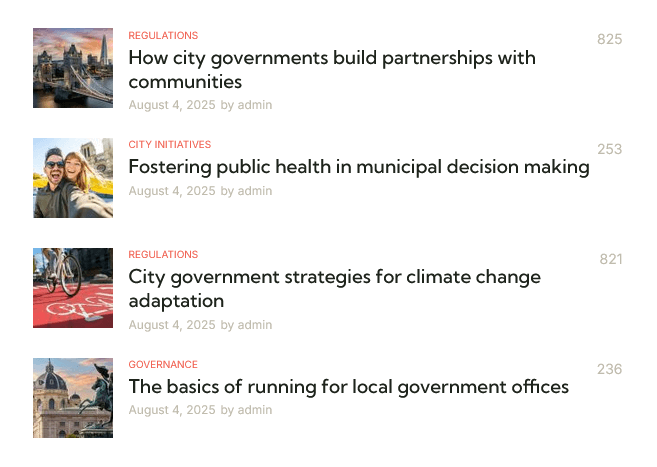Open the domed building statue thumbnail

73,398
